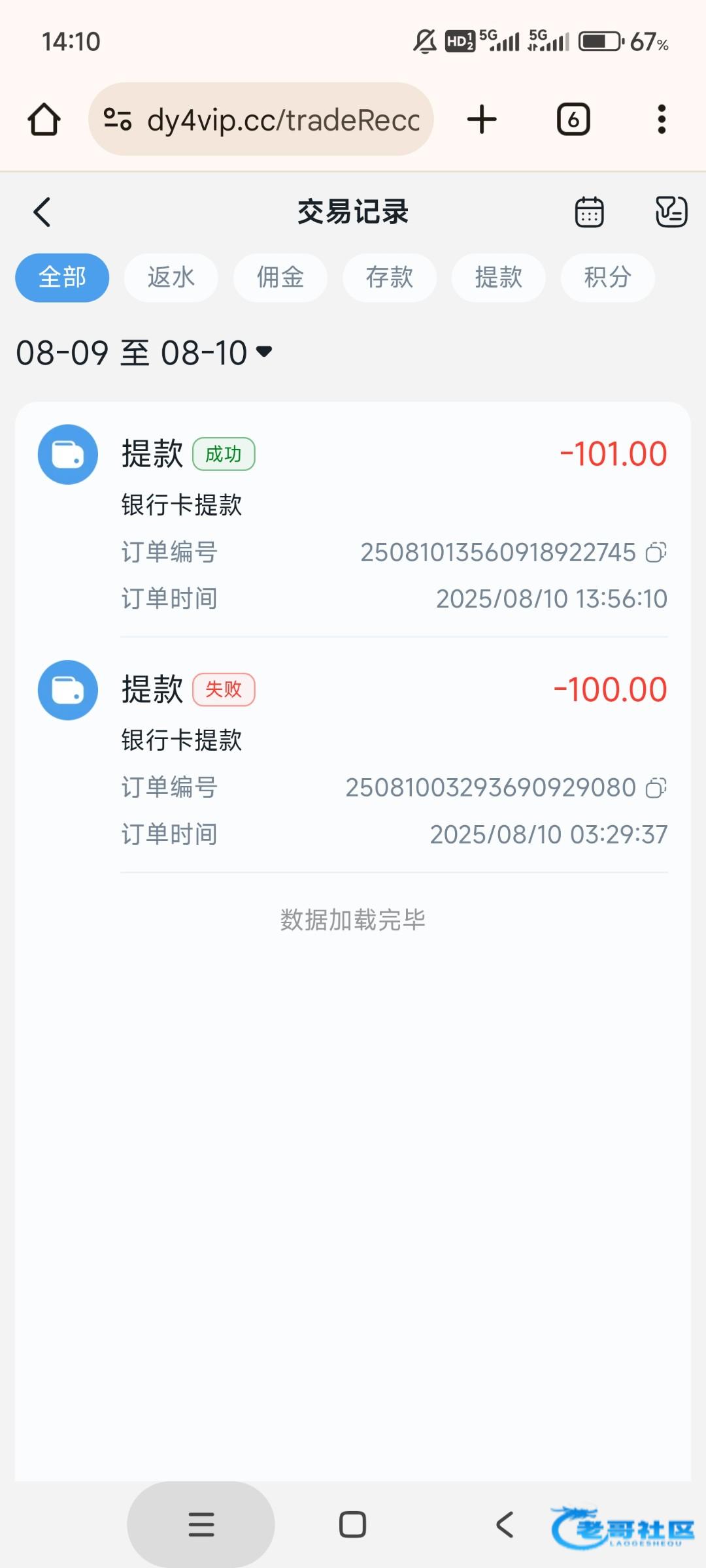Filter by 提款 tab

point(499,278)
